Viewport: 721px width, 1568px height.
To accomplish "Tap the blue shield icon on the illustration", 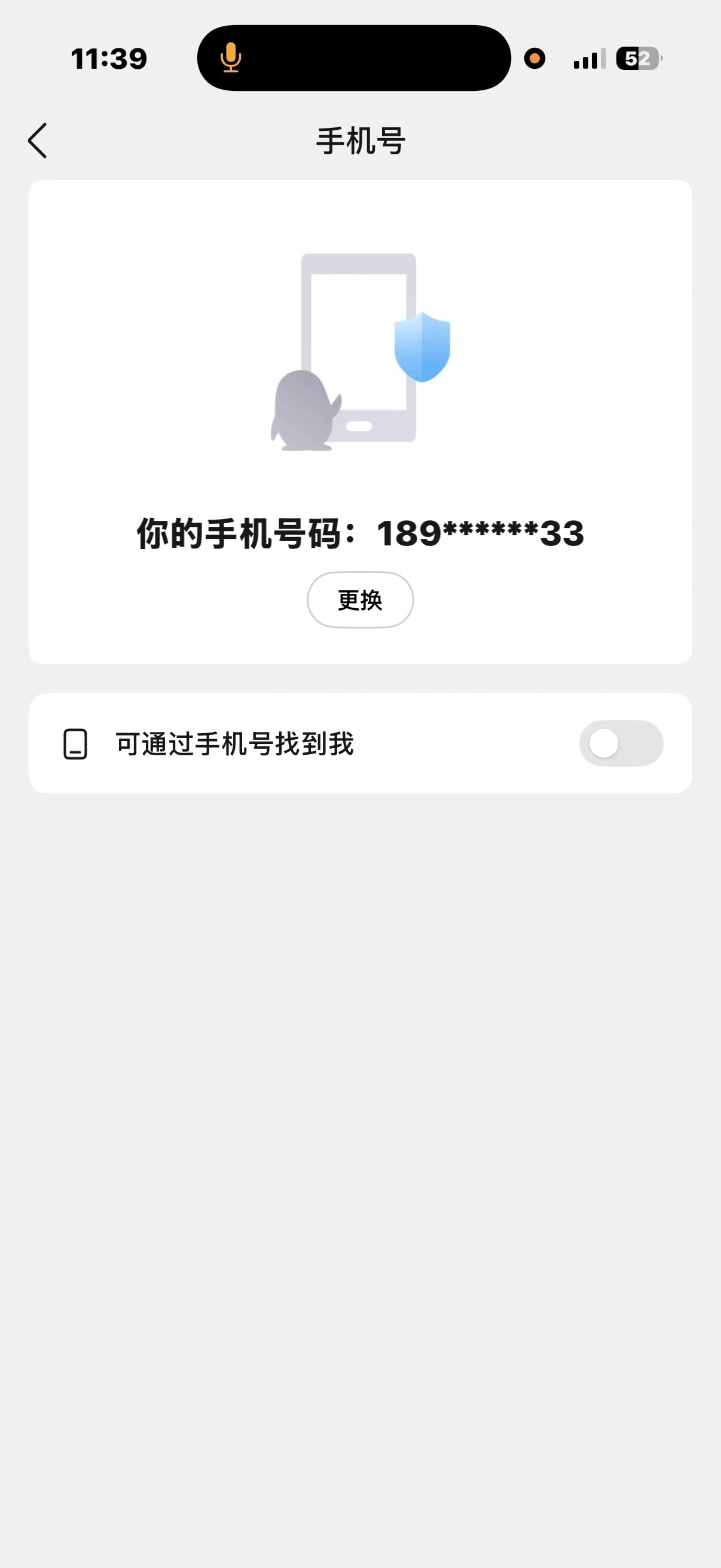I will 421,347.
